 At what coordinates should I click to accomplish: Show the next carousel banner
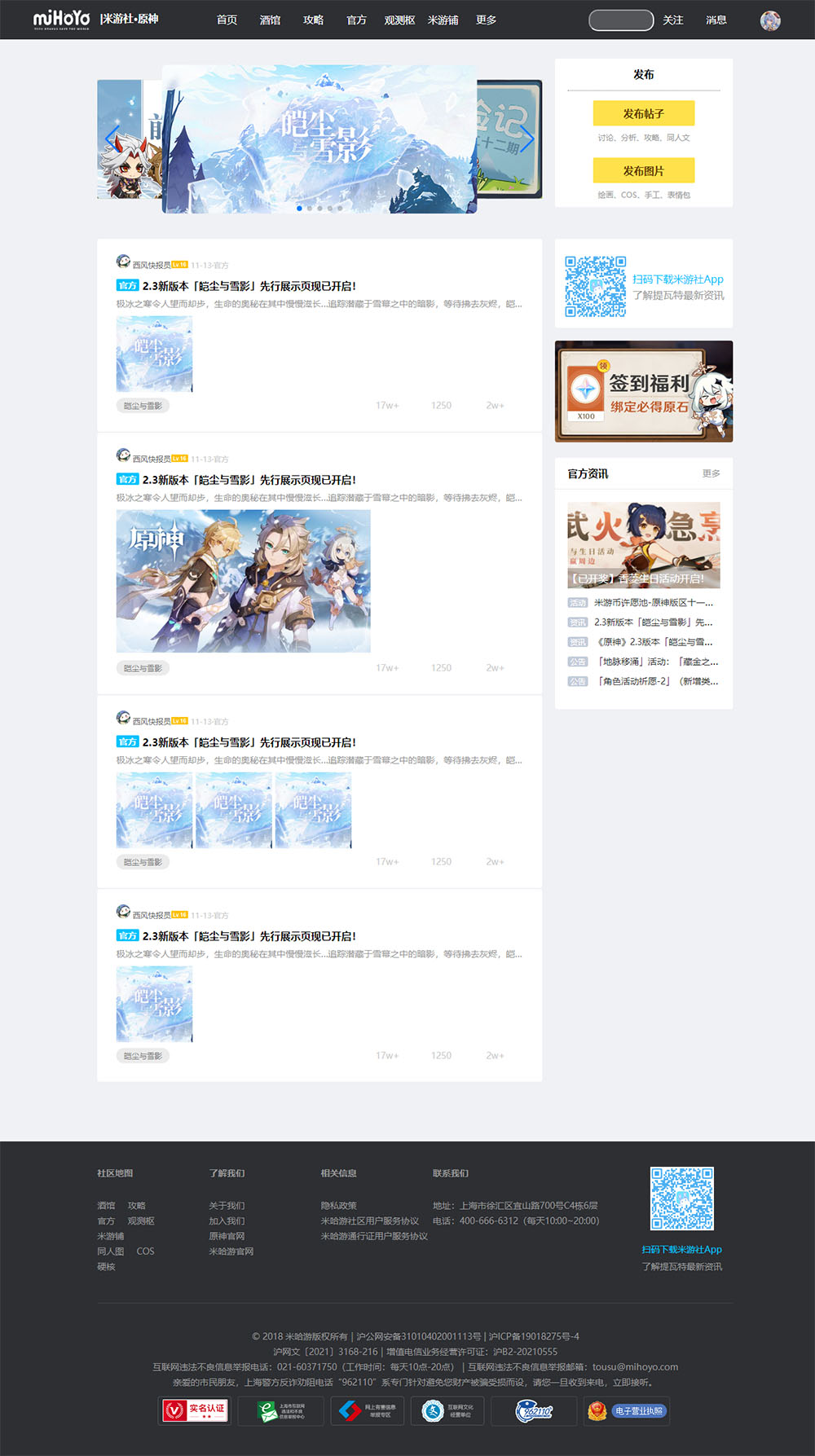(527, 139)
